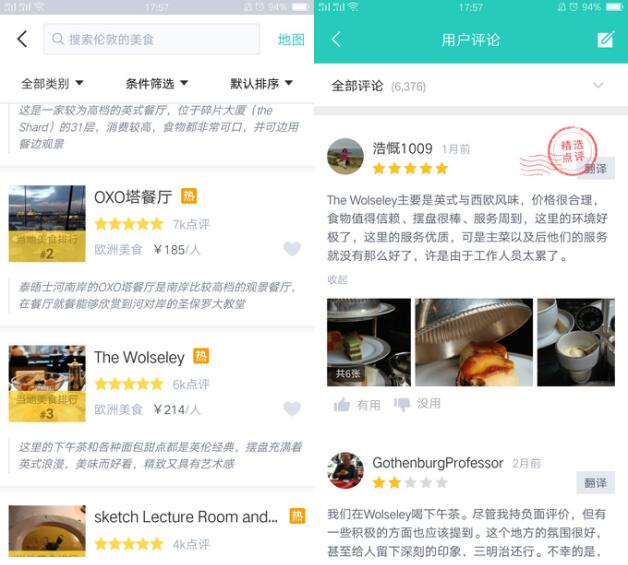628x565 pixels.
Task: Open sketch Lecture Room restaurant listing
Action: click(x=185, y=517)
